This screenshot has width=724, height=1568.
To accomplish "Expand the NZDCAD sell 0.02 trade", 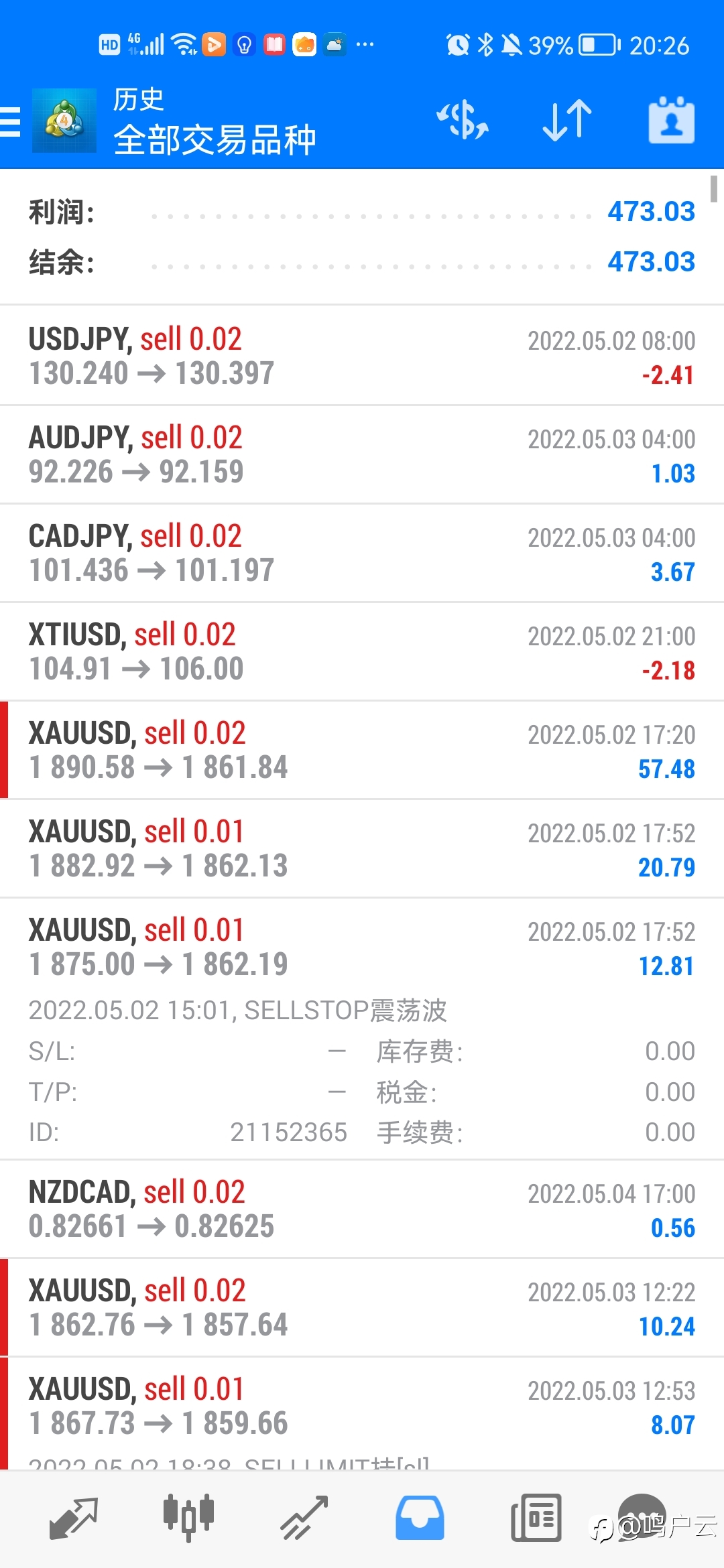I will (x=362, y=1209).
